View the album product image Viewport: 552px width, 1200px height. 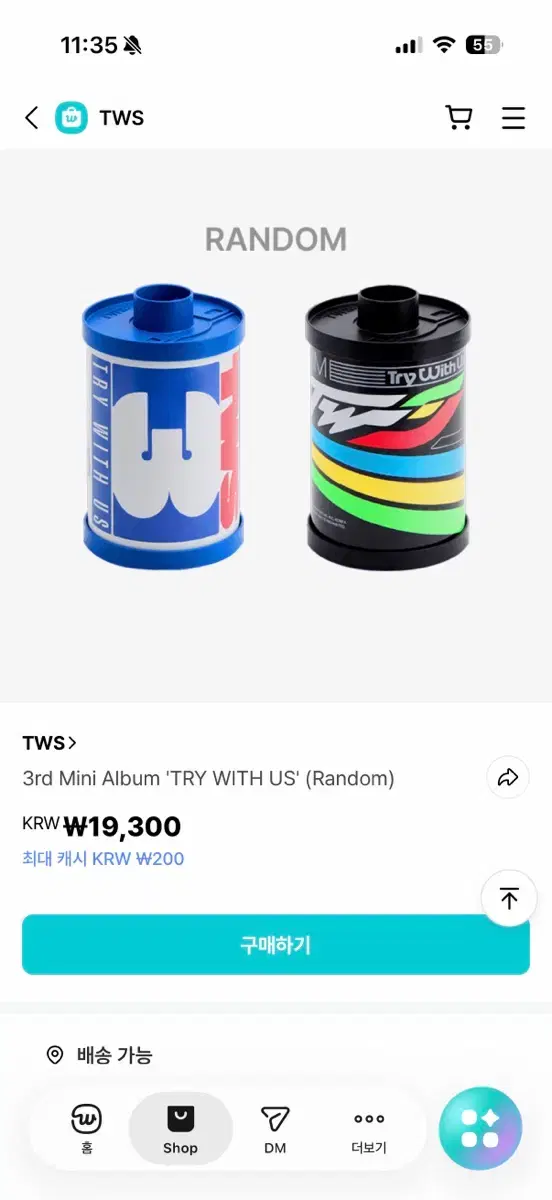click(x=276, y=425)
